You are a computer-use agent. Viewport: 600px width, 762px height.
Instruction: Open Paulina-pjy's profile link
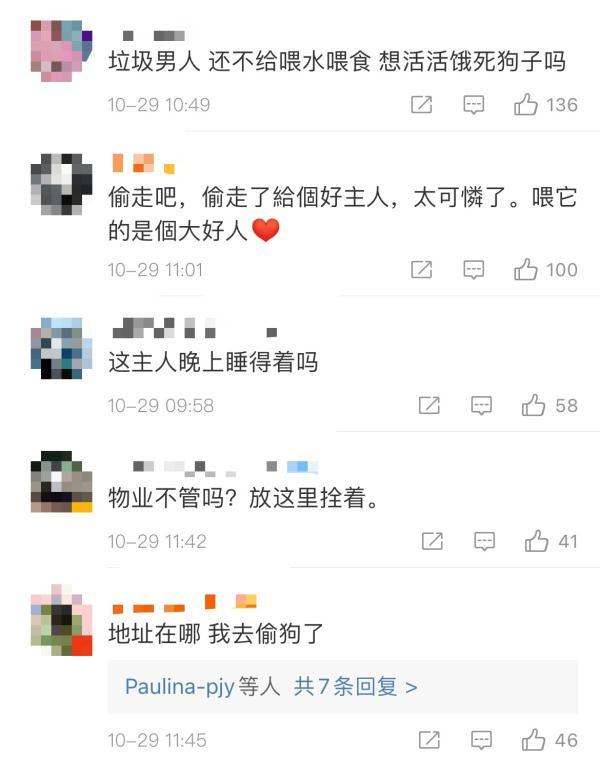(179, 687)
